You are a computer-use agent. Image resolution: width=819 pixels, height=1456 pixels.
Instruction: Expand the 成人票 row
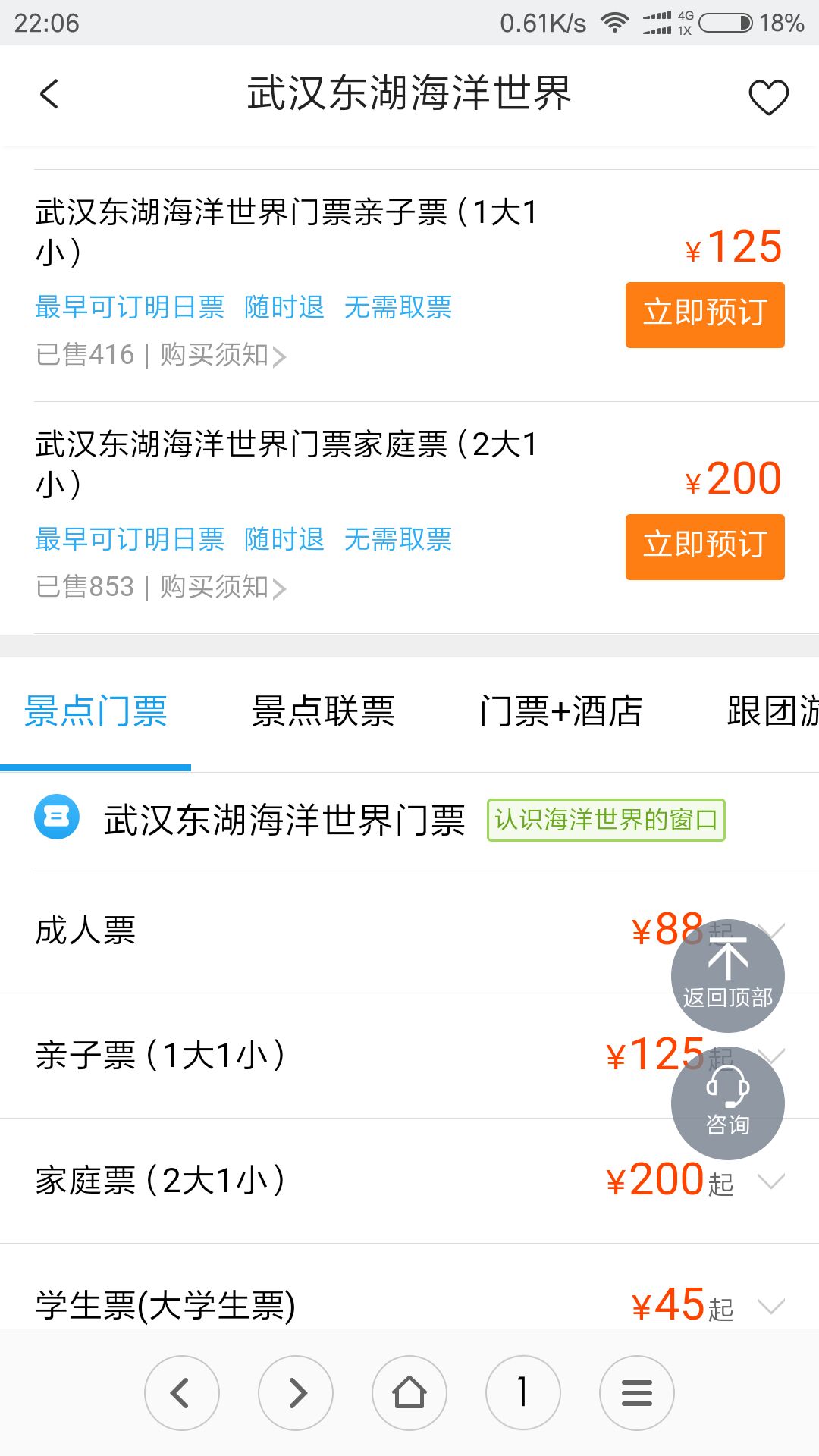click(x=409, y=930)
